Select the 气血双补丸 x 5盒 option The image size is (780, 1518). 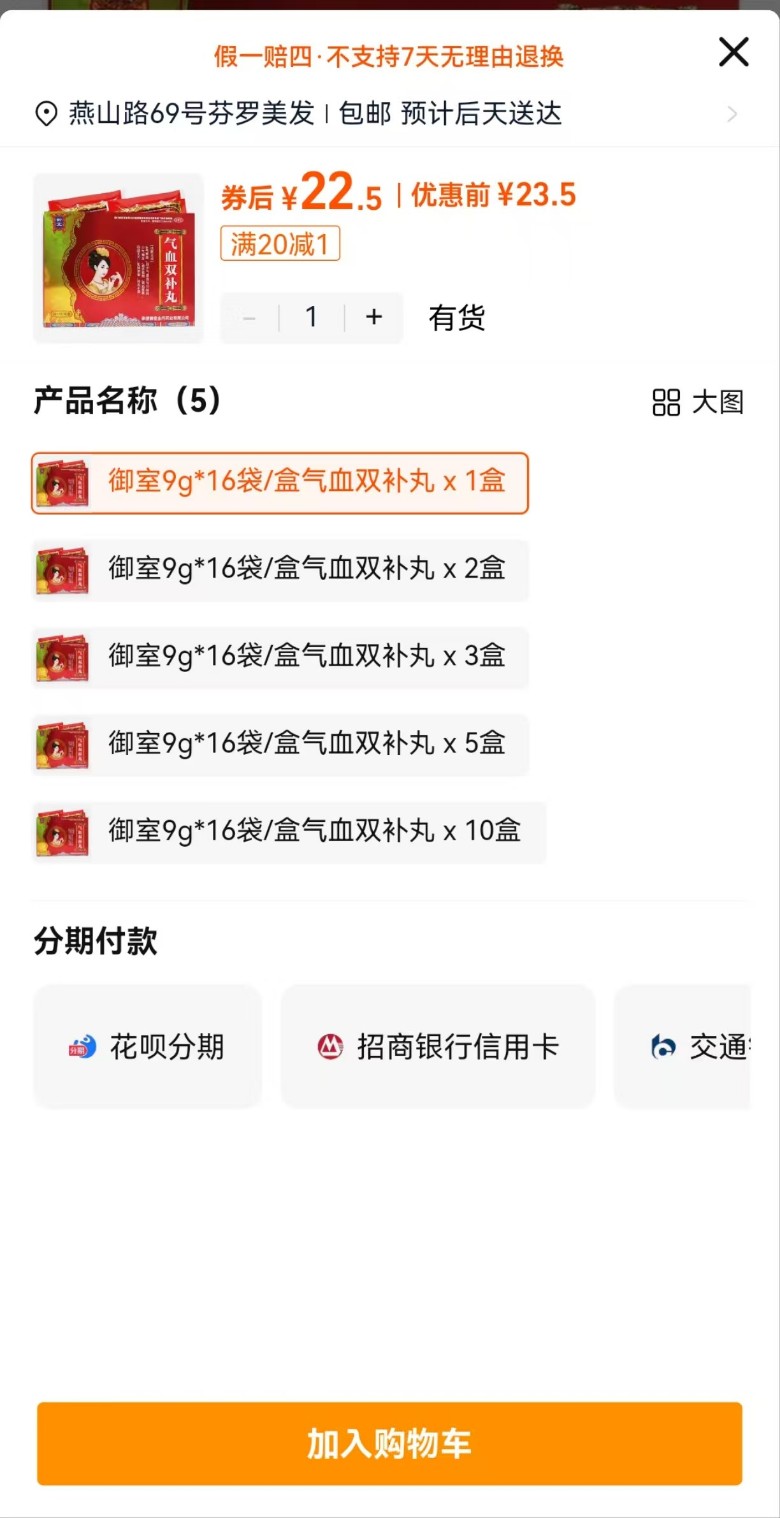click(x=280, y=744)
